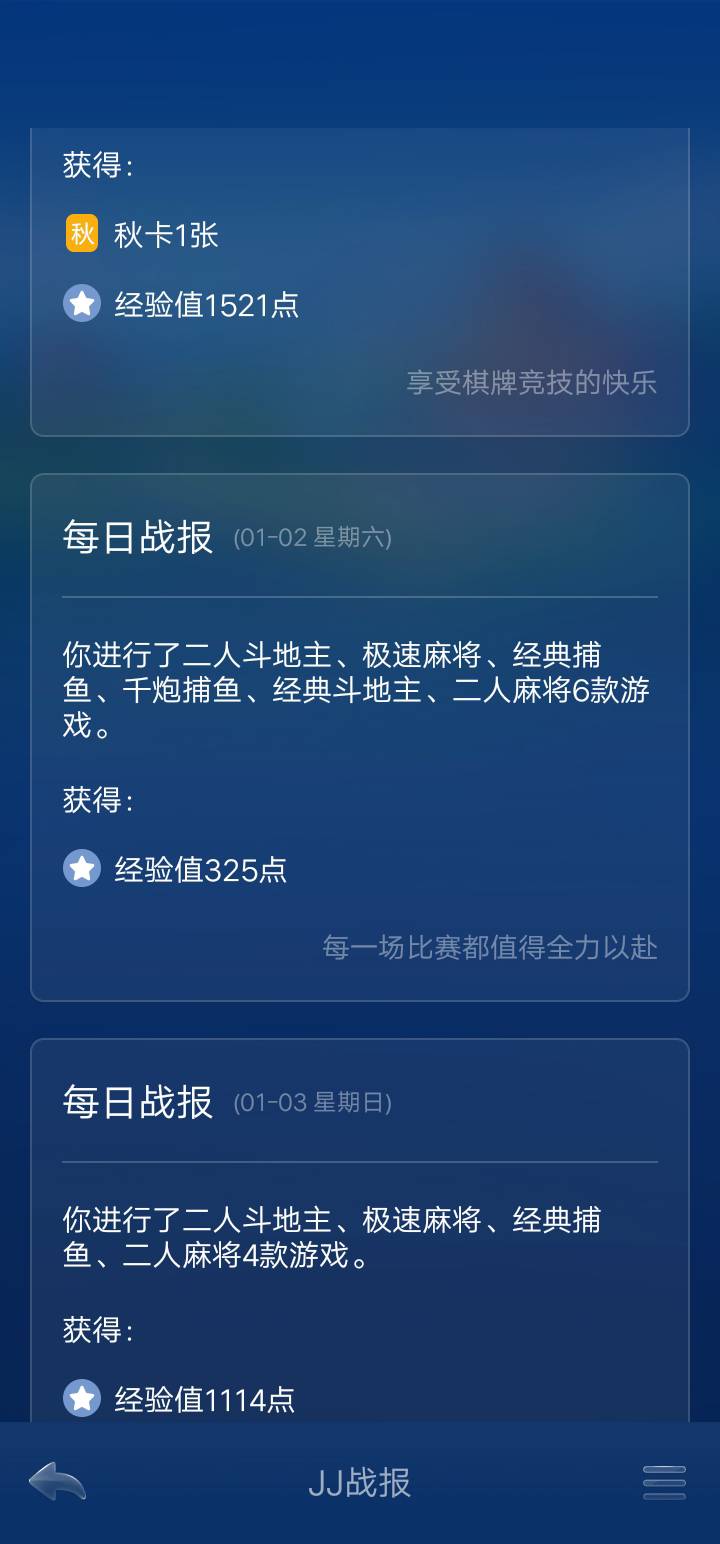This screenshot has width=720, height=1544.
Task: Open the menu icon at bottom right
Action: [662, 1484]
